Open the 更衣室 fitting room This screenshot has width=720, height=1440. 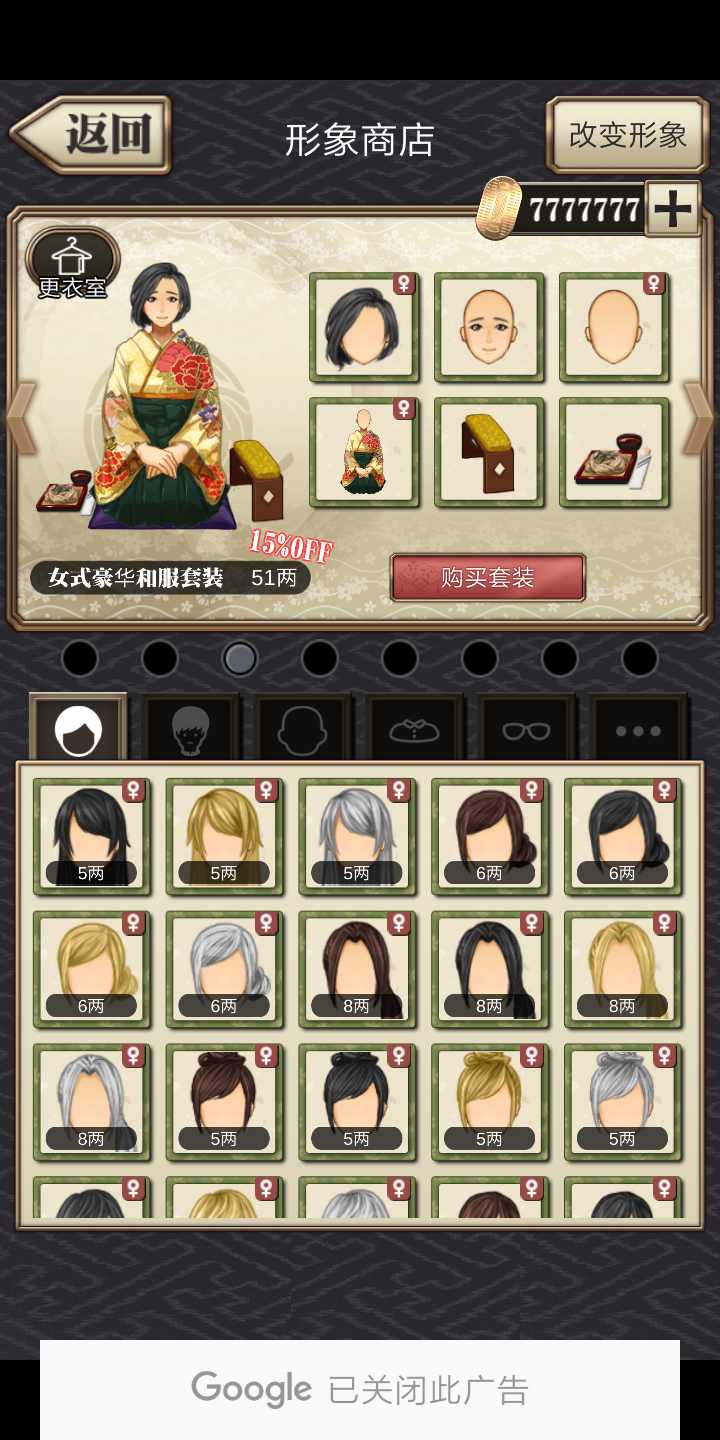(x=72, y=265)
